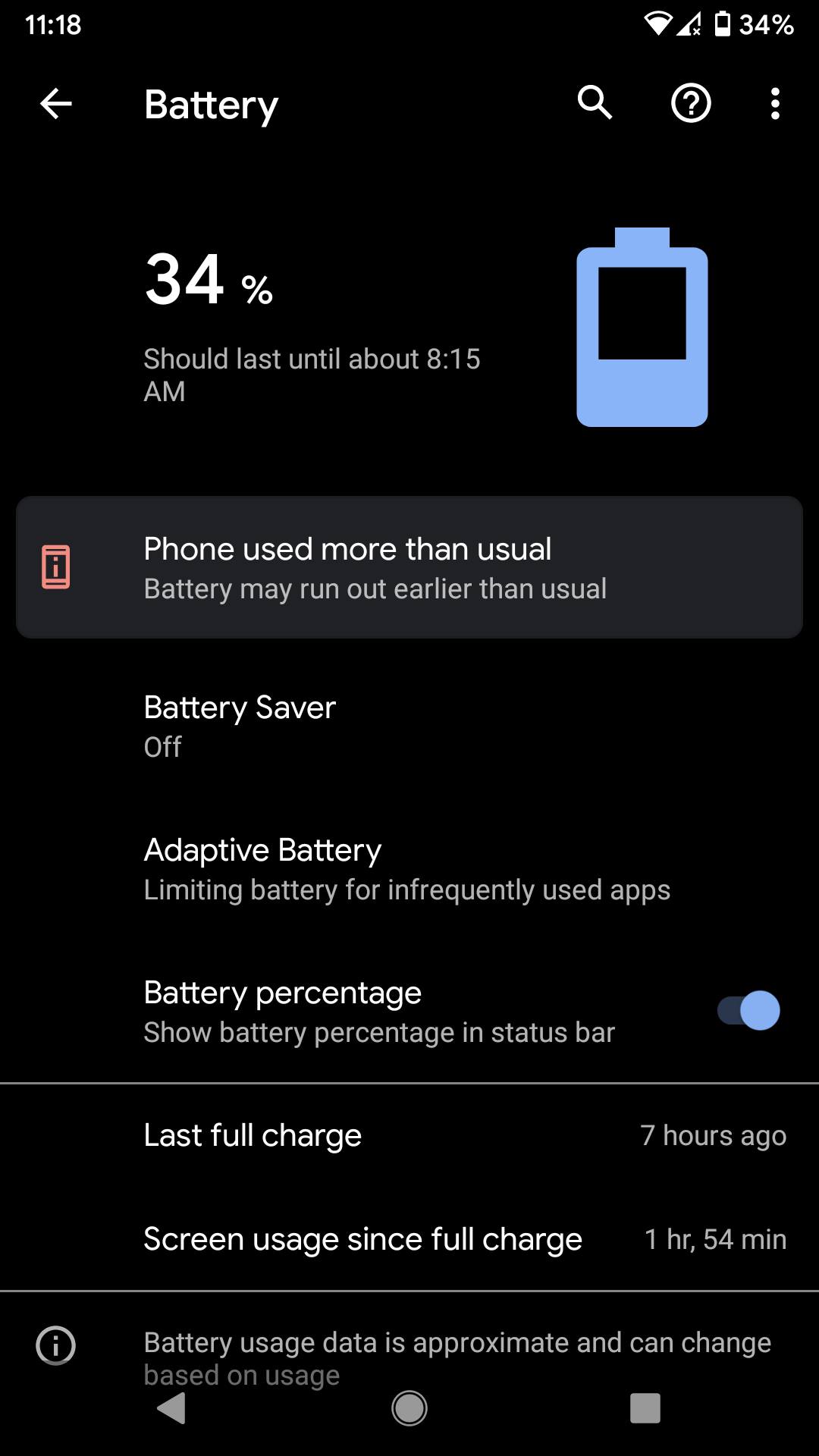Open the three-dot overflow menu
This screenshot has height=1456, width=819.
(775, 104)
